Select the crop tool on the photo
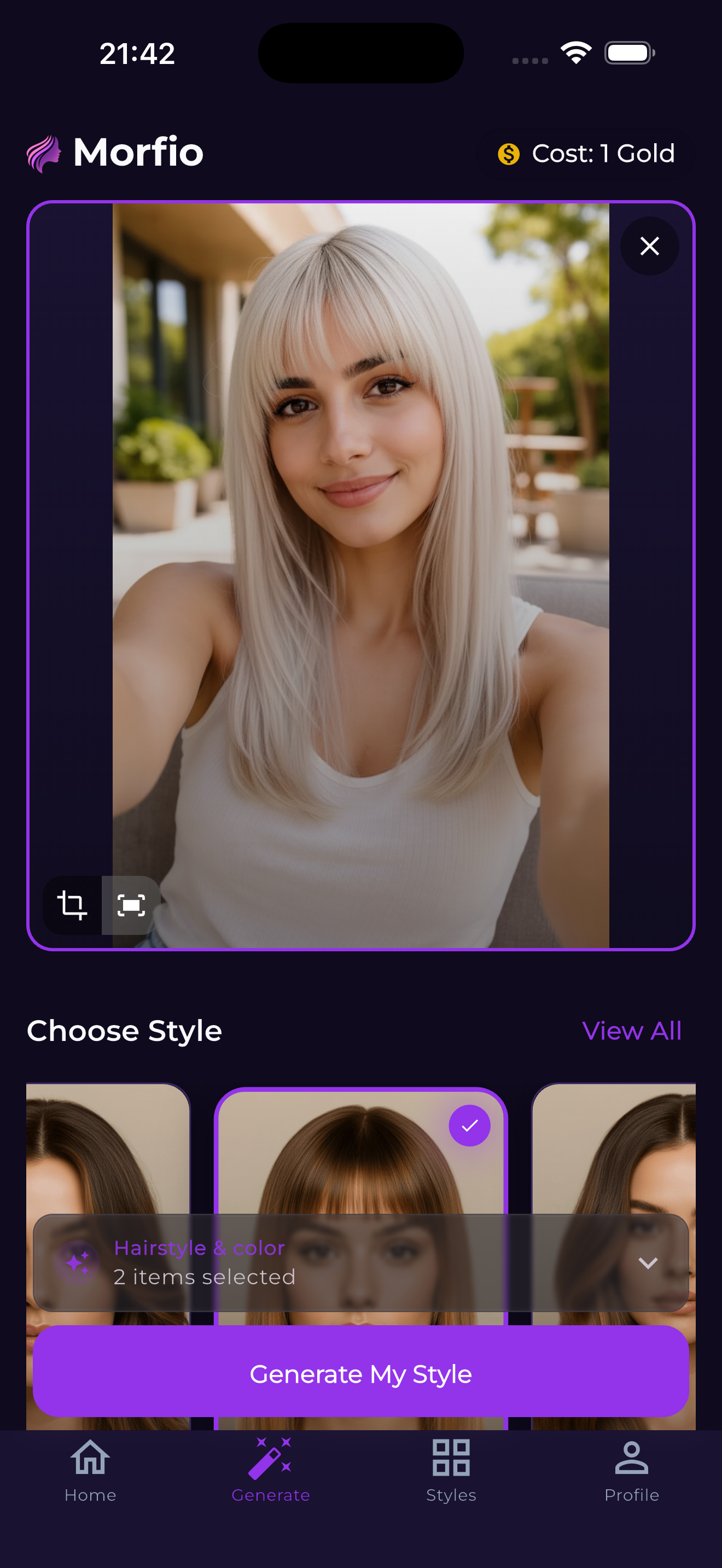Screen dimensions: 722x1568 point(72,905)
